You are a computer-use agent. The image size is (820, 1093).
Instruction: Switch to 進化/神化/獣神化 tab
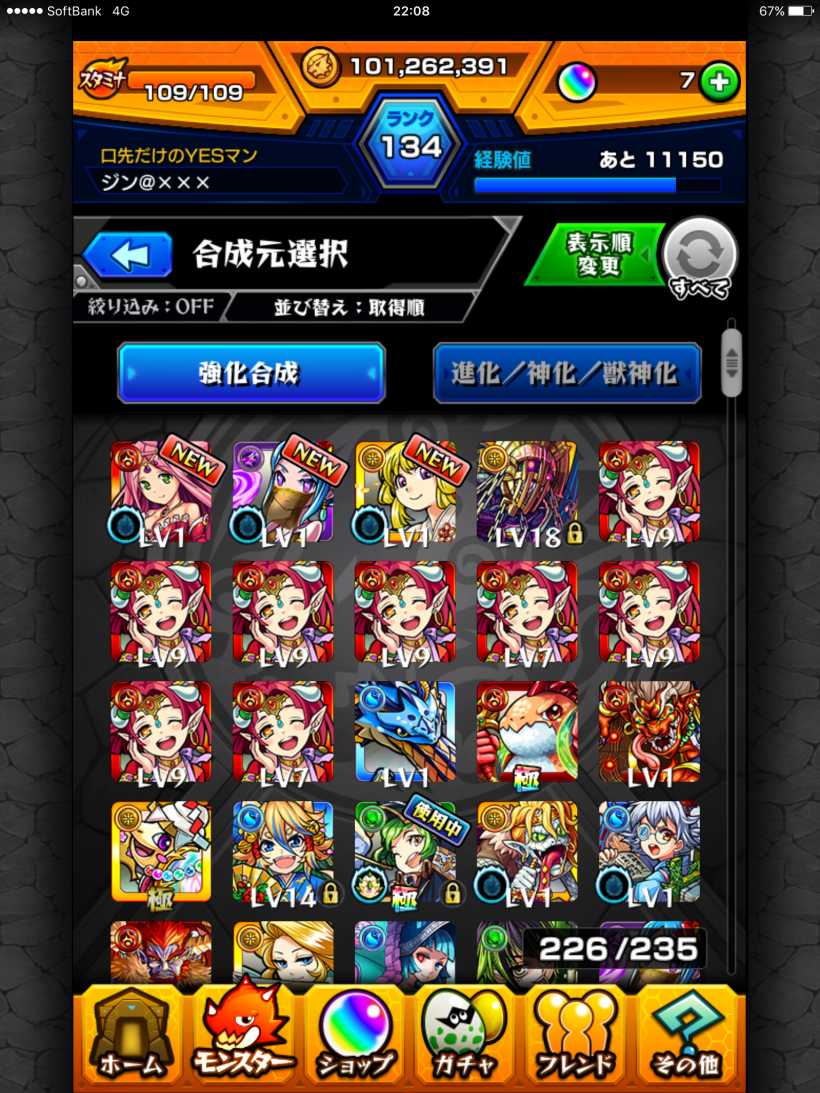[x=566, y=373]
